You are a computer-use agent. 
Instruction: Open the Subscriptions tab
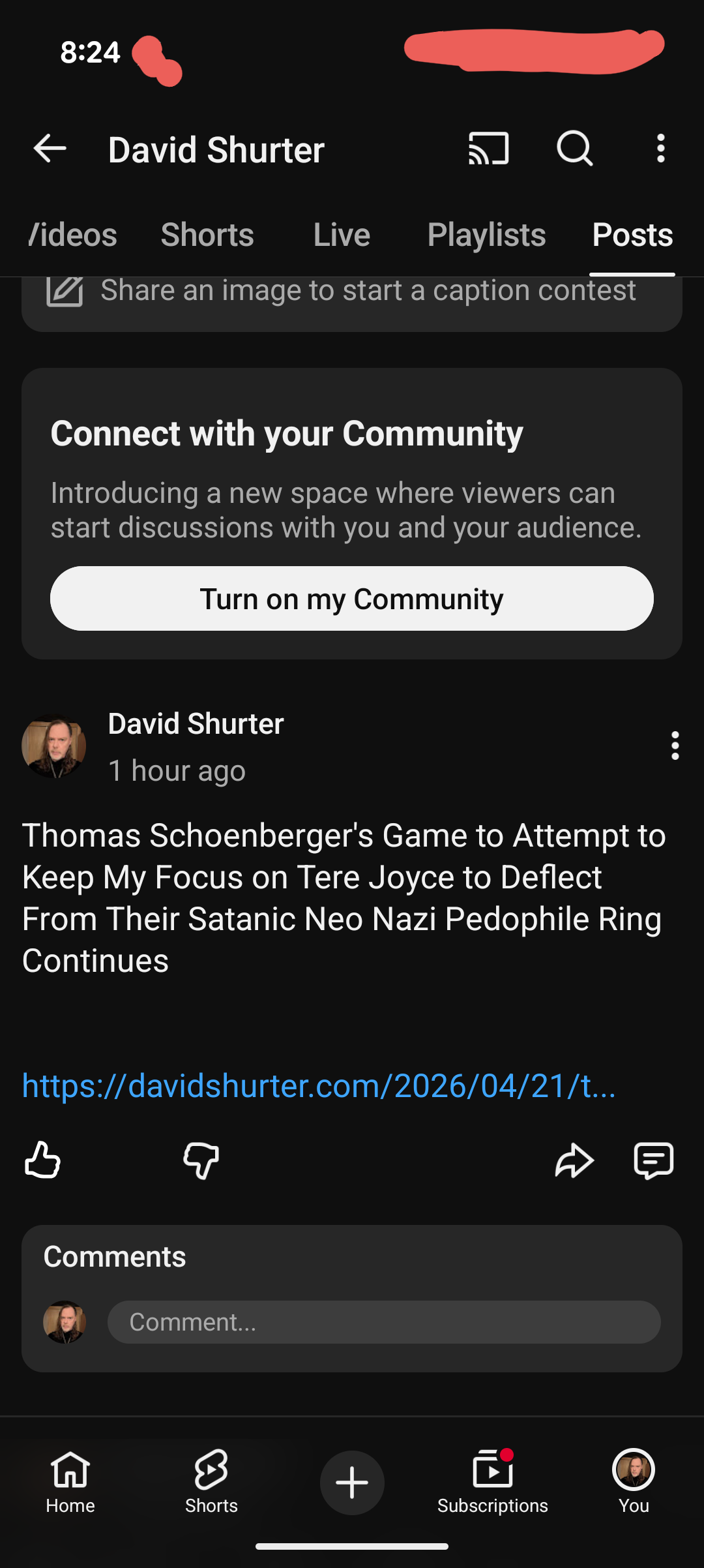[493, 1482]
